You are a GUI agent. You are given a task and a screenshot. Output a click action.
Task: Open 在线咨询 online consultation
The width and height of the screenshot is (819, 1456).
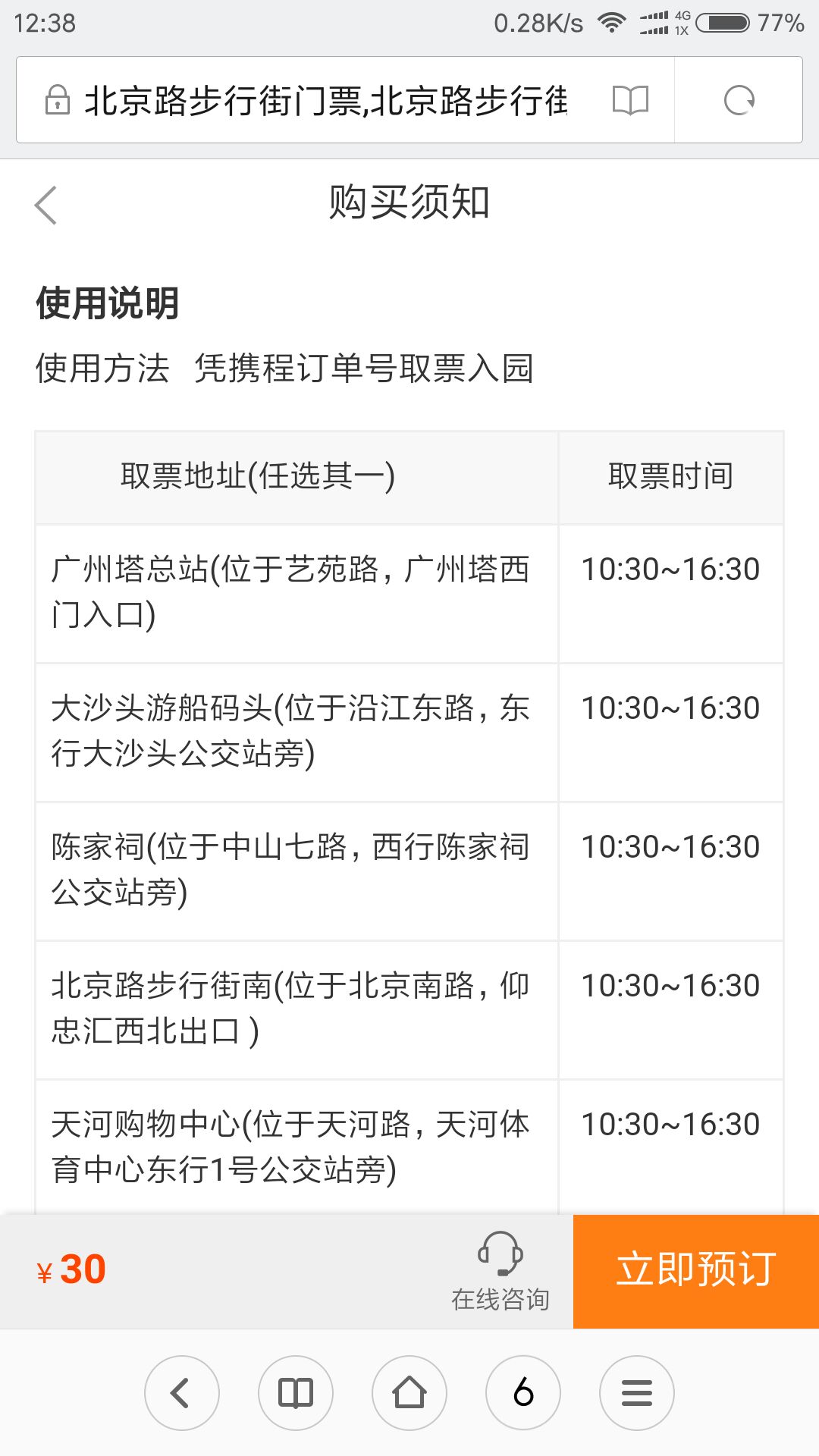(x=500, y=1272)
